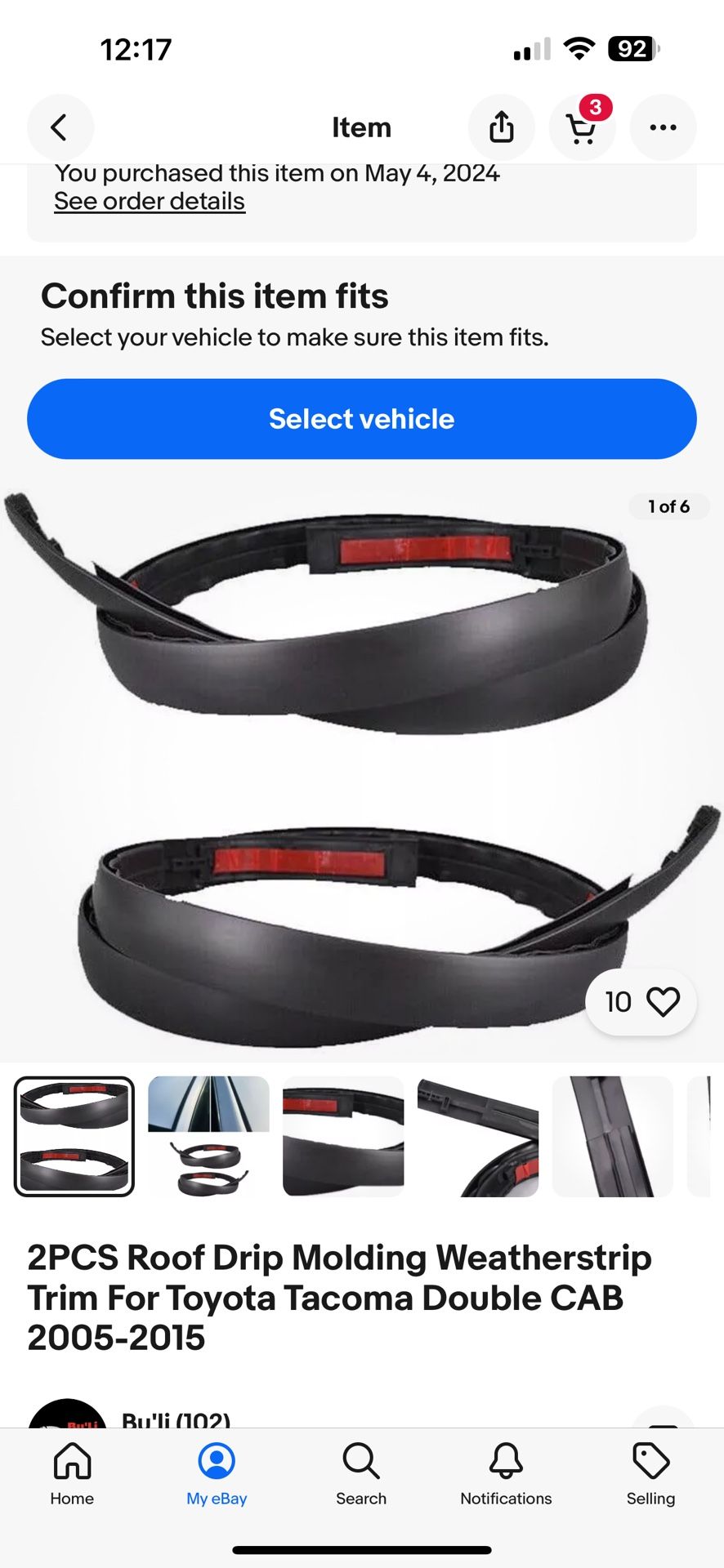
Task: Switch to the Search tab
Action: pos(361,1473)
